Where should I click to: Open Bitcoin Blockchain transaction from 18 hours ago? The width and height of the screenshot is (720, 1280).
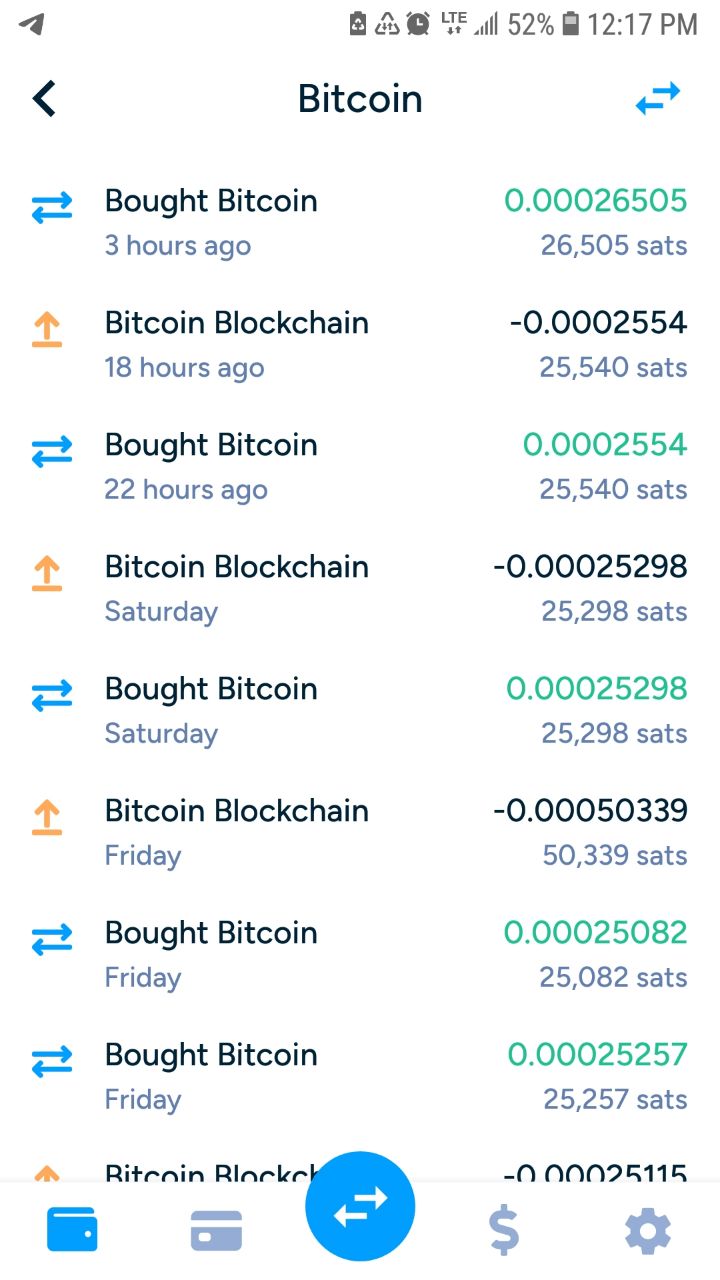point(360,344)
